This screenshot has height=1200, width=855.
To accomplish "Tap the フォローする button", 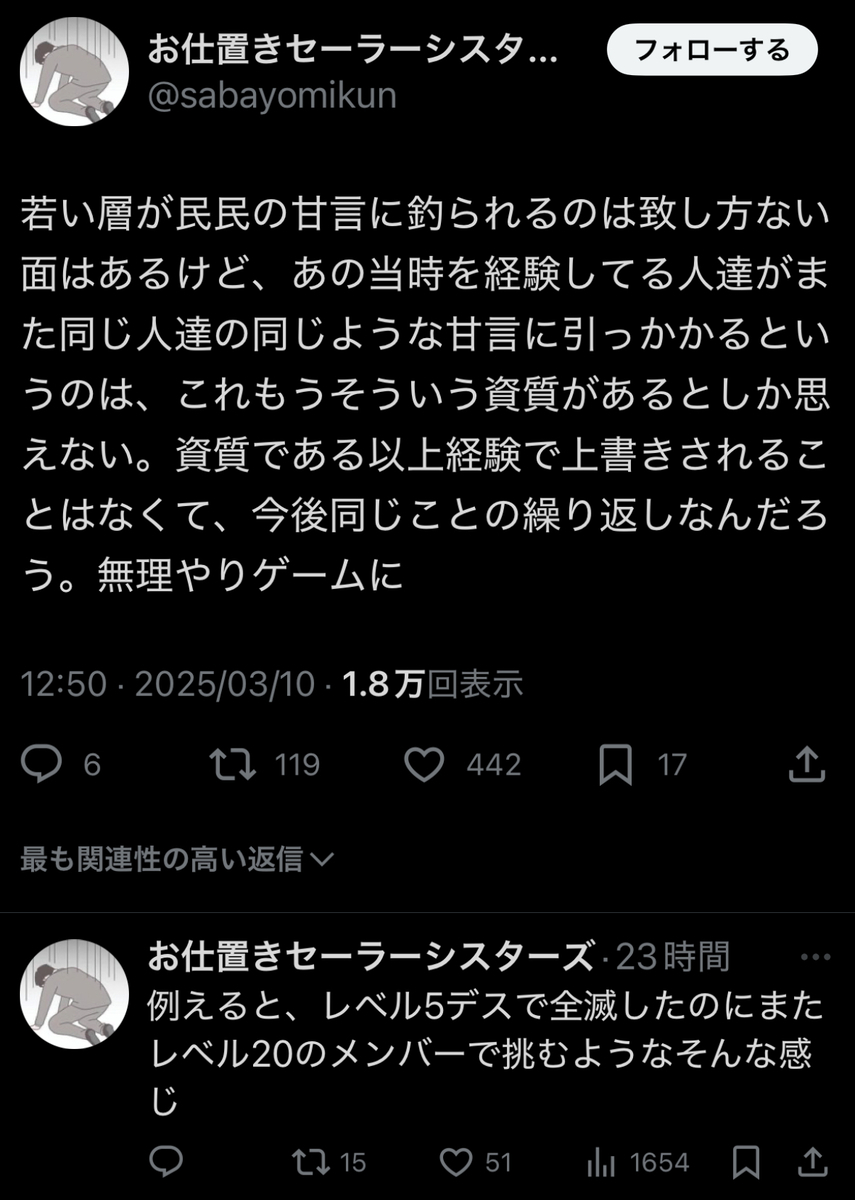I will [712, 49].
